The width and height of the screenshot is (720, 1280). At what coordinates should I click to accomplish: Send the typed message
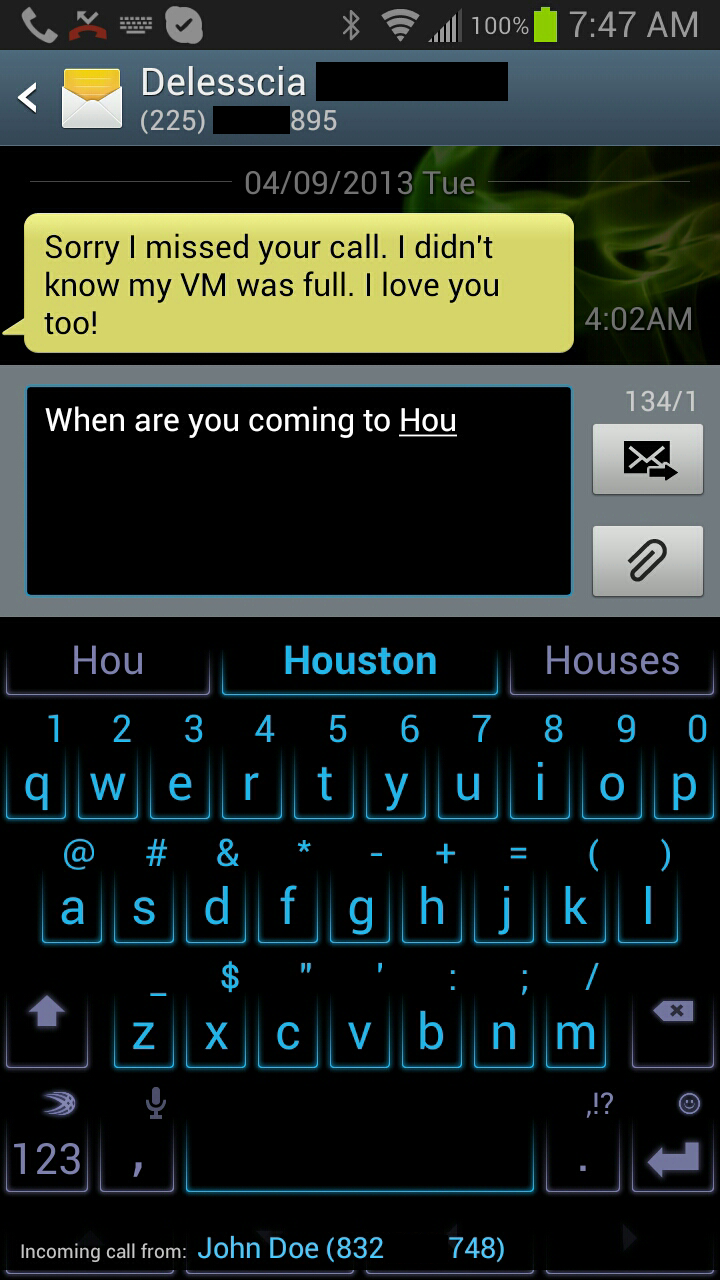pos(648,460)
